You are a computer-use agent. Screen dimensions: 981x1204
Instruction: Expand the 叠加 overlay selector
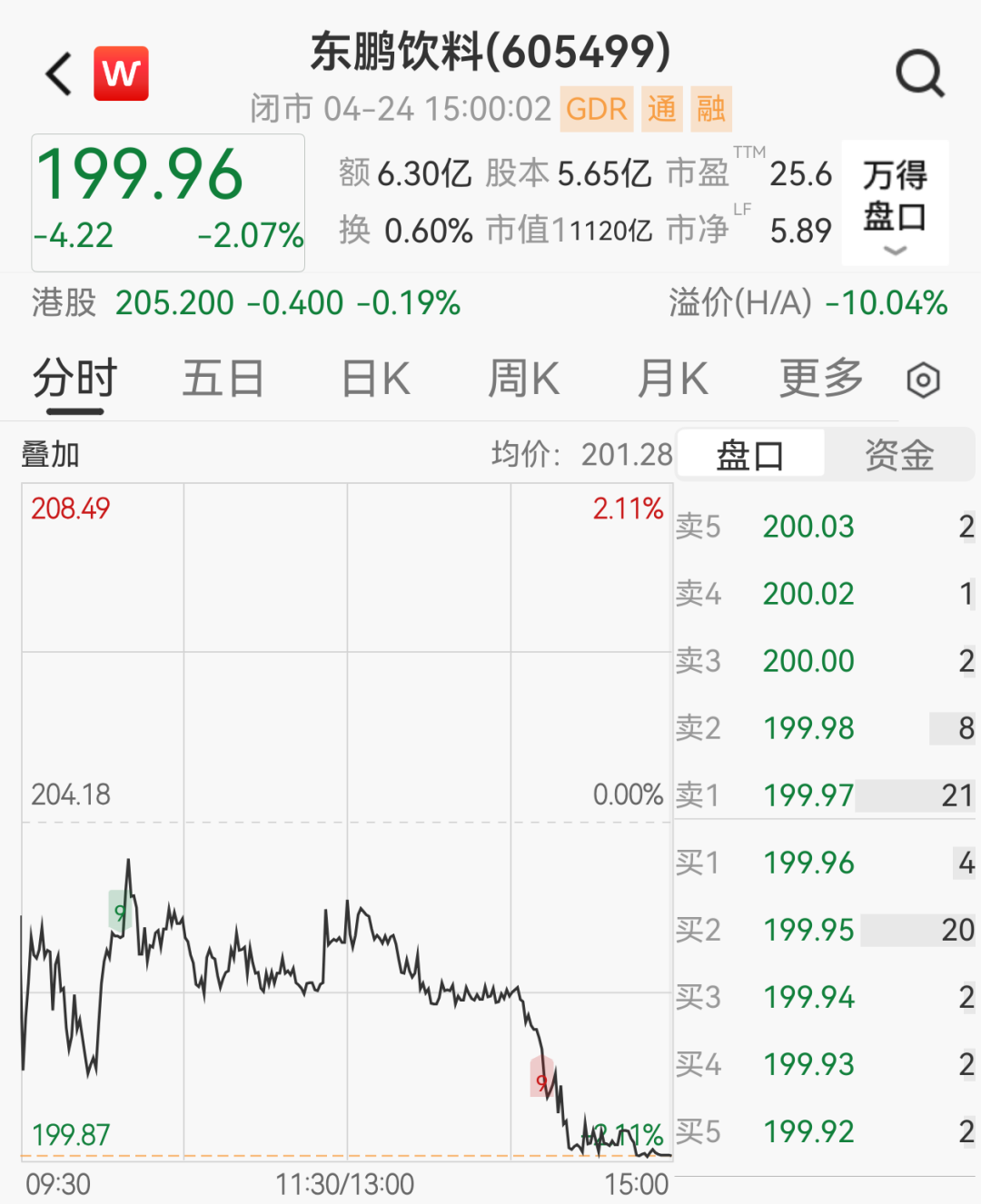click(x=49, y=454)
